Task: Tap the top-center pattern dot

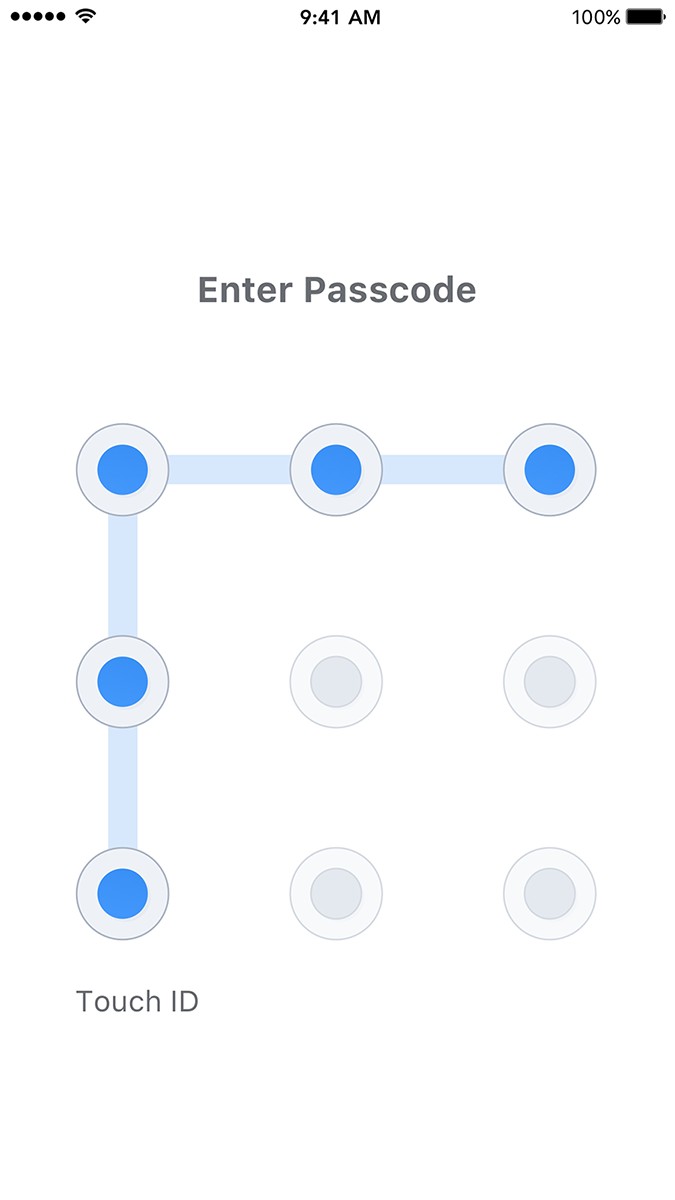Action: 336,470
